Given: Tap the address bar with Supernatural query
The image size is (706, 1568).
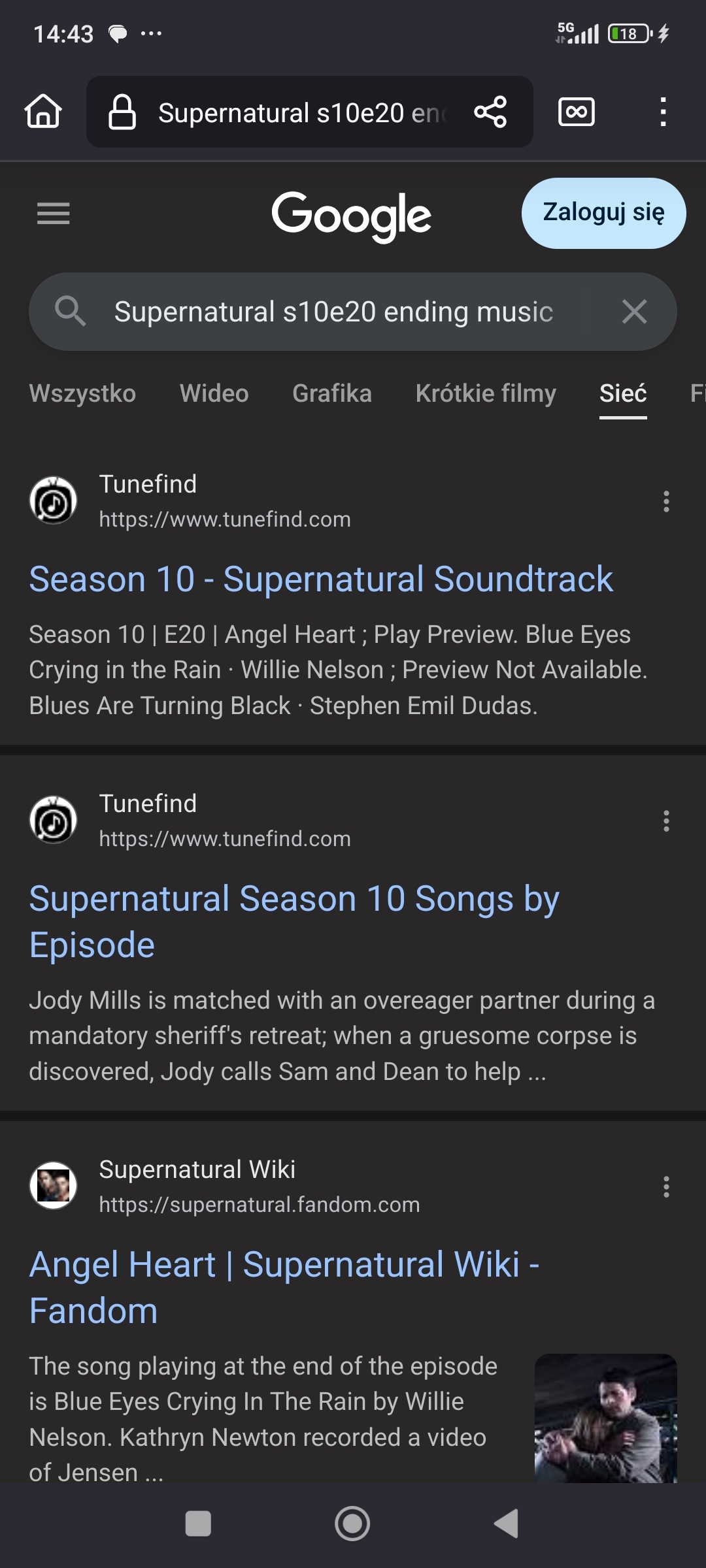Looking at the screenshot, I should click(x=301, y=112).
